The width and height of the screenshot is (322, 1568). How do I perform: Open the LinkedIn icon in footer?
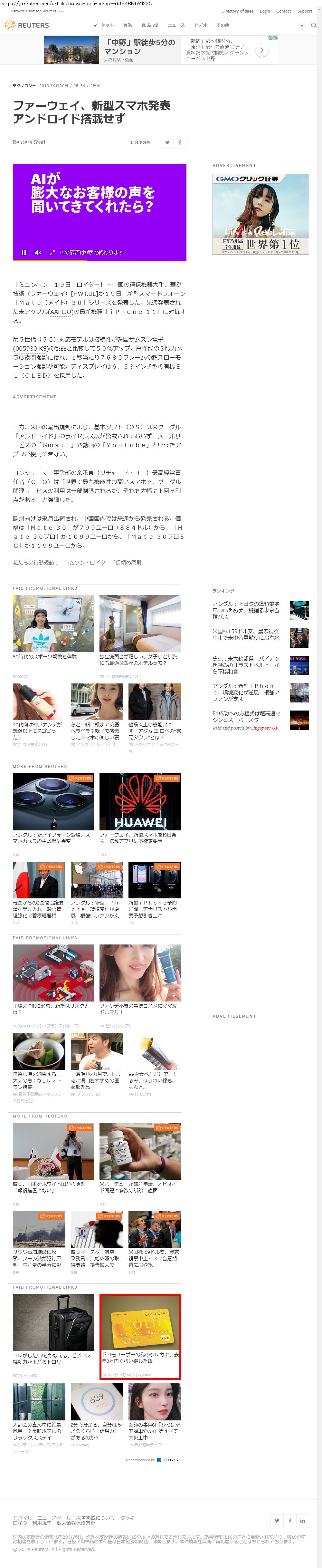(x=303, y=1521)
